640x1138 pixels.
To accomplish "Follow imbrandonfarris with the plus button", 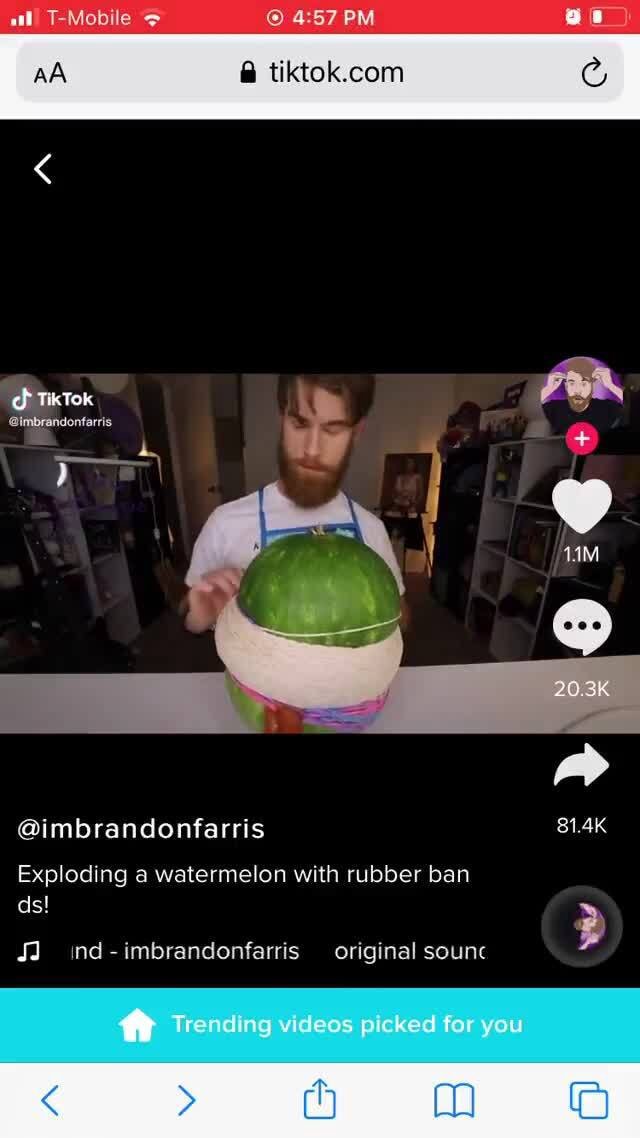I will tap(581, 438).
